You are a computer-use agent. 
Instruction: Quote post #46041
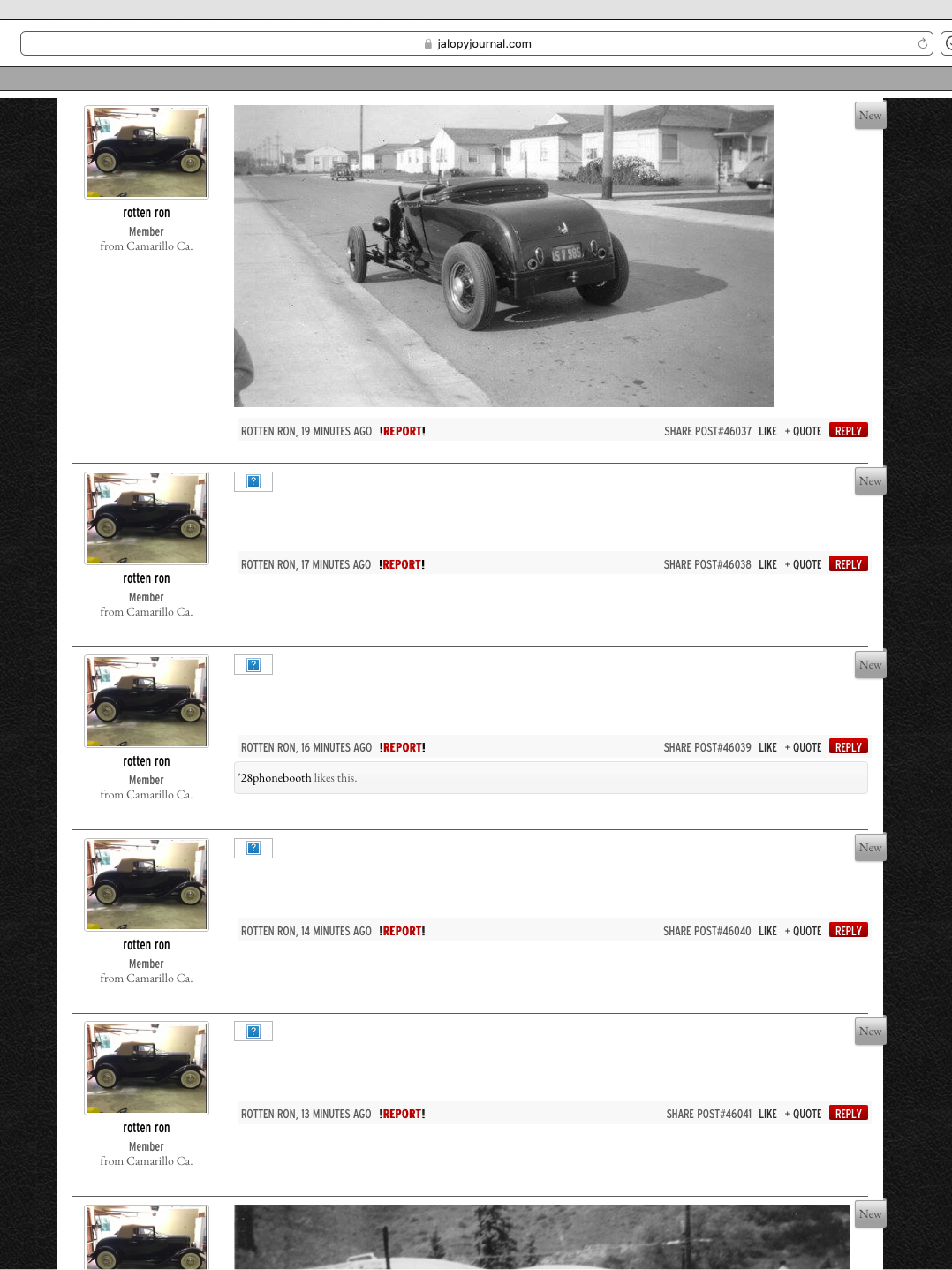[803, 1114]
